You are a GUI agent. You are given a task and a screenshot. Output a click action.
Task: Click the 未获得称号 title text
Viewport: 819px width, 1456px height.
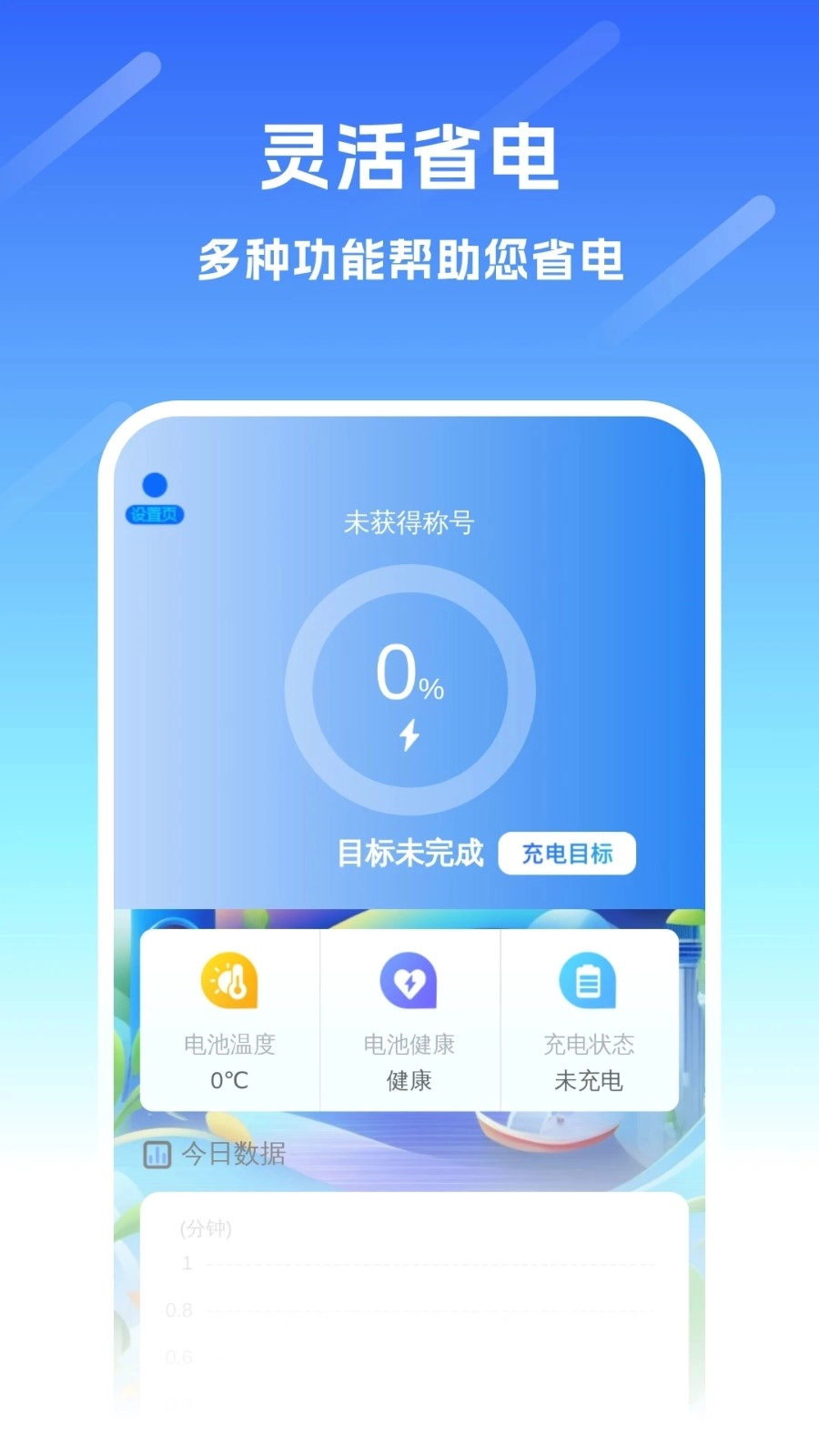(x=409, y=522)
